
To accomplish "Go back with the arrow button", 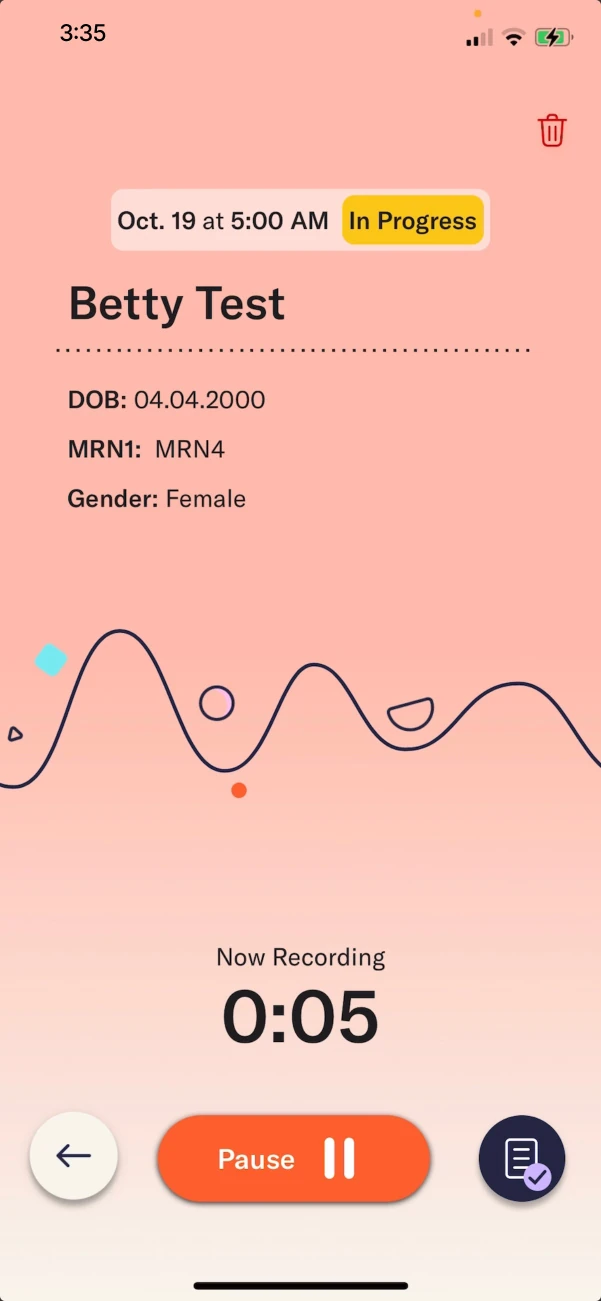I will (74, 1156).
